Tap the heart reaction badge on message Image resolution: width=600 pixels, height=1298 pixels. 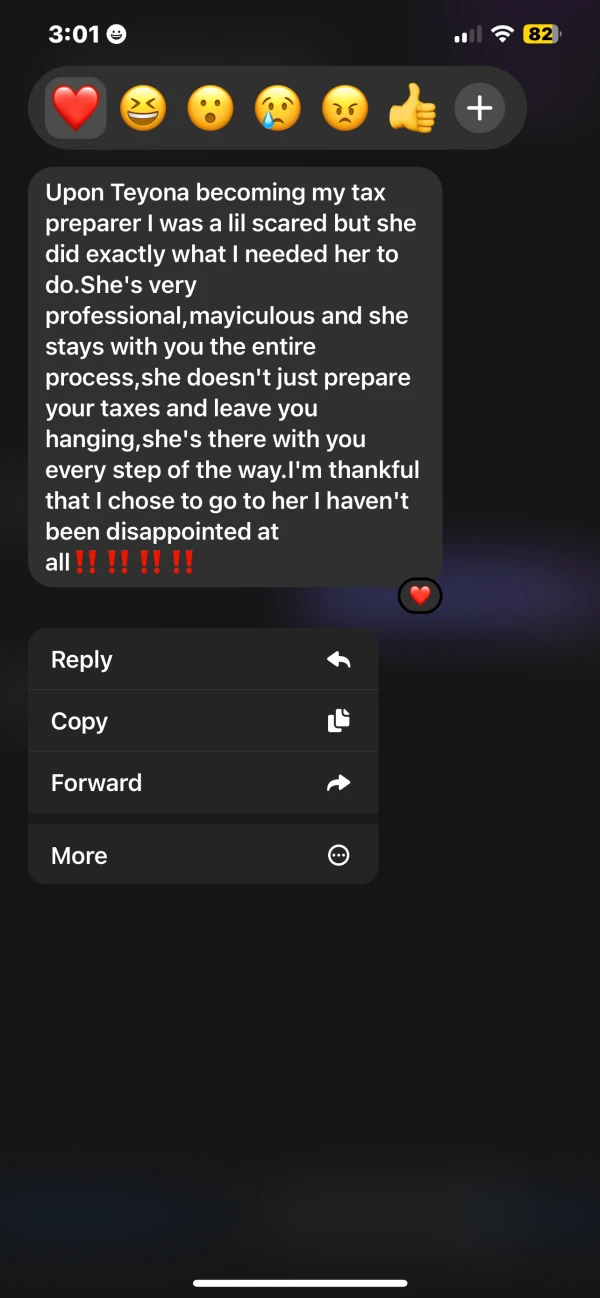pos(420,596)
